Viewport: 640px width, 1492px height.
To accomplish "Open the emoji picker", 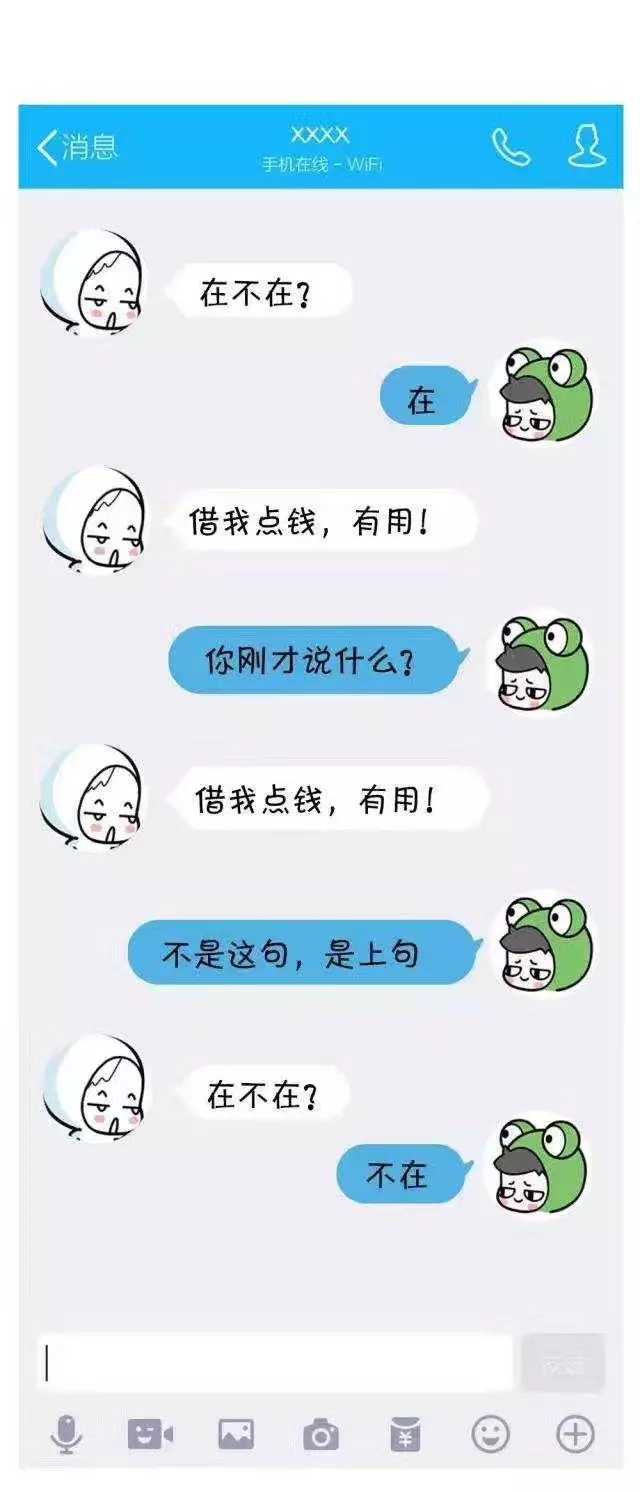I will (x=490, y=1435).
